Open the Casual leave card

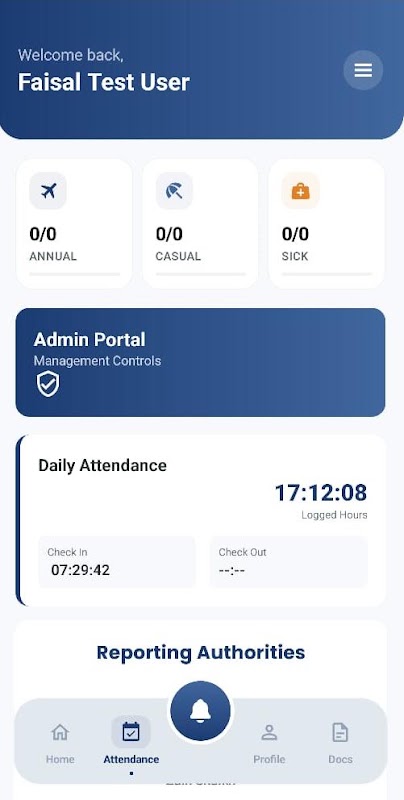200,223
